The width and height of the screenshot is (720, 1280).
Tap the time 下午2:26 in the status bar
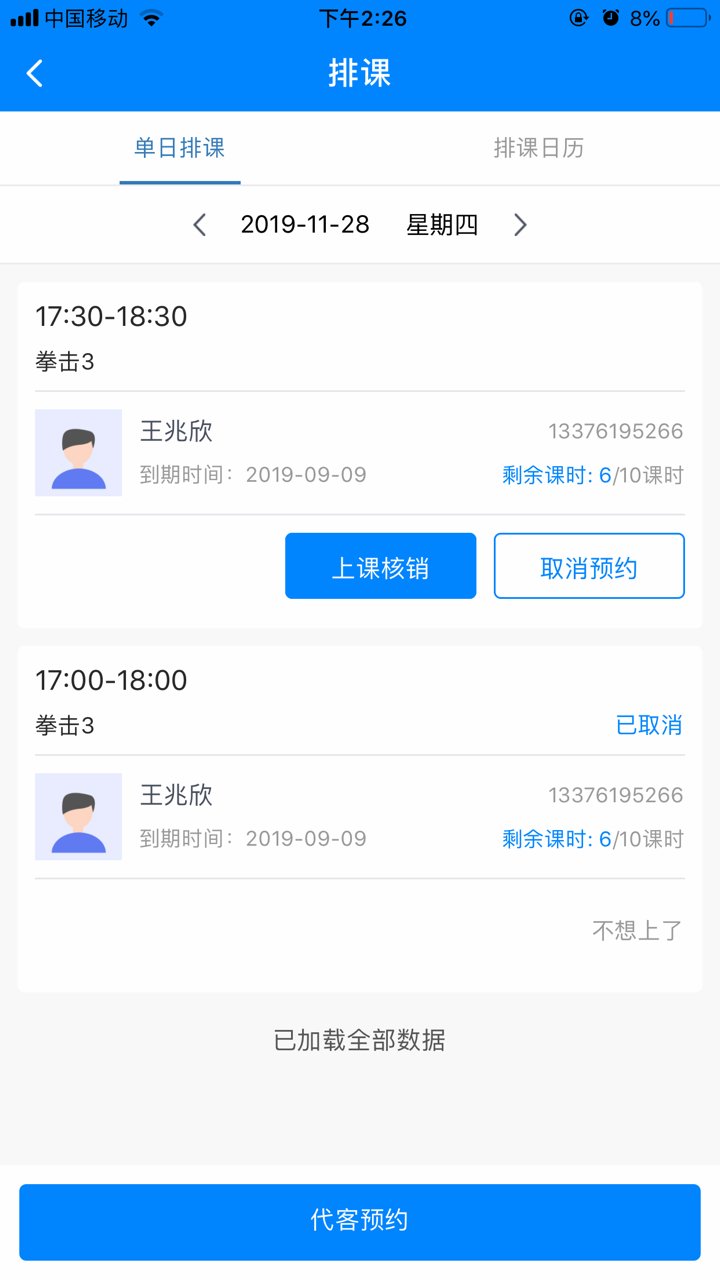point(360,16)
